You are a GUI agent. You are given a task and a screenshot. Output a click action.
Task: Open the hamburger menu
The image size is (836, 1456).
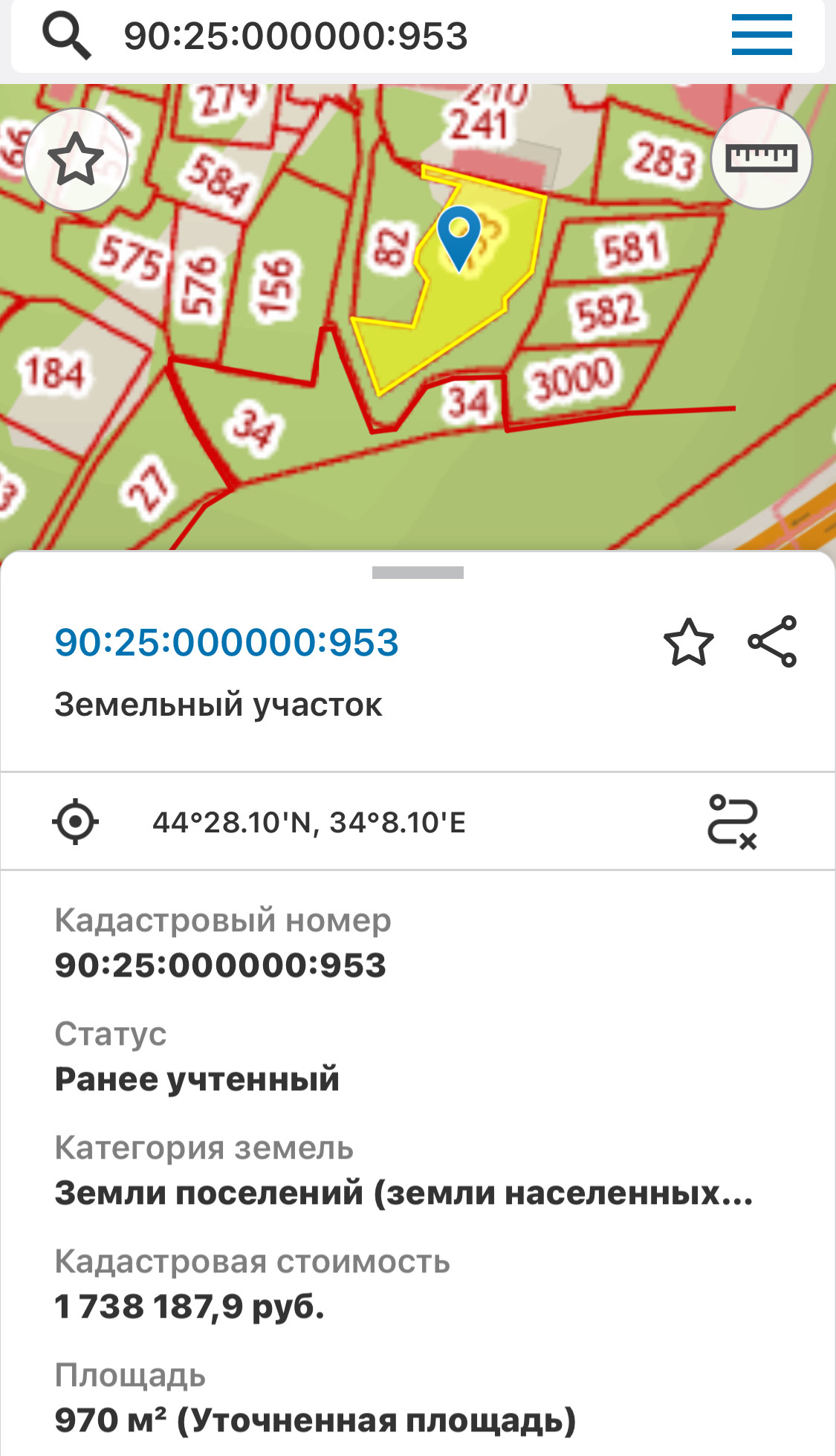click(x=761, y=35)
